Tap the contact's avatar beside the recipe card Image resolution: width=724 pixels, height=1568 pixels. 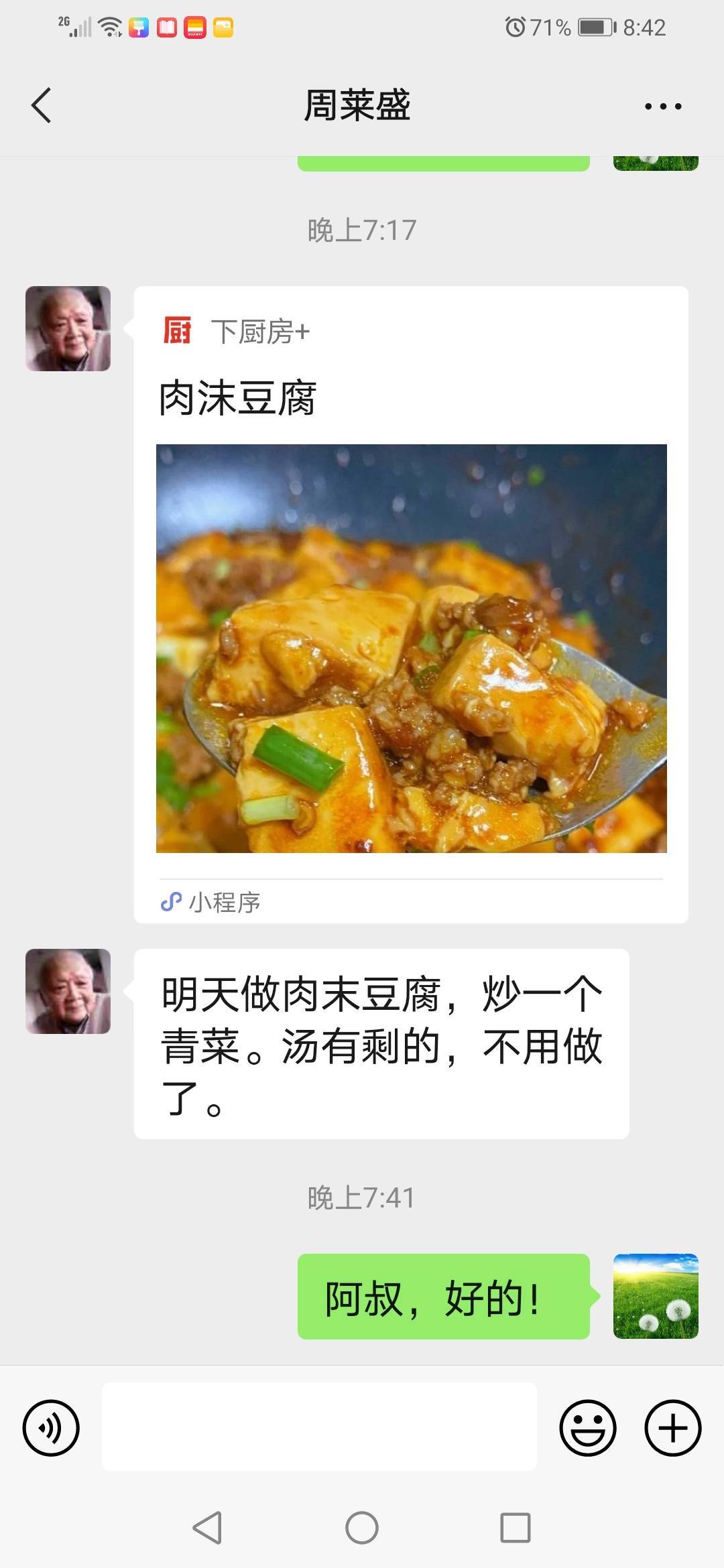(x=68, y=329)
